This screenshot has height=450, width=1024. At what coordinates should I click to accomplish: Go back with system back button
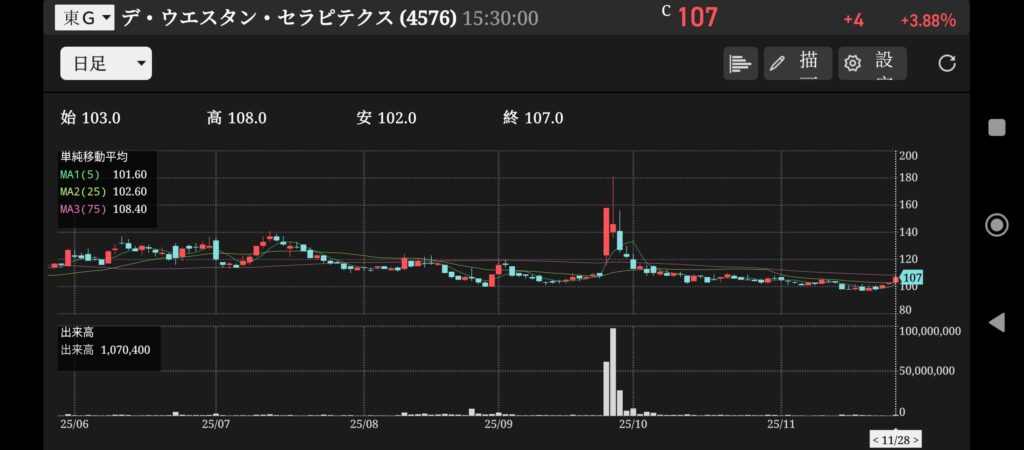(996, 322)
